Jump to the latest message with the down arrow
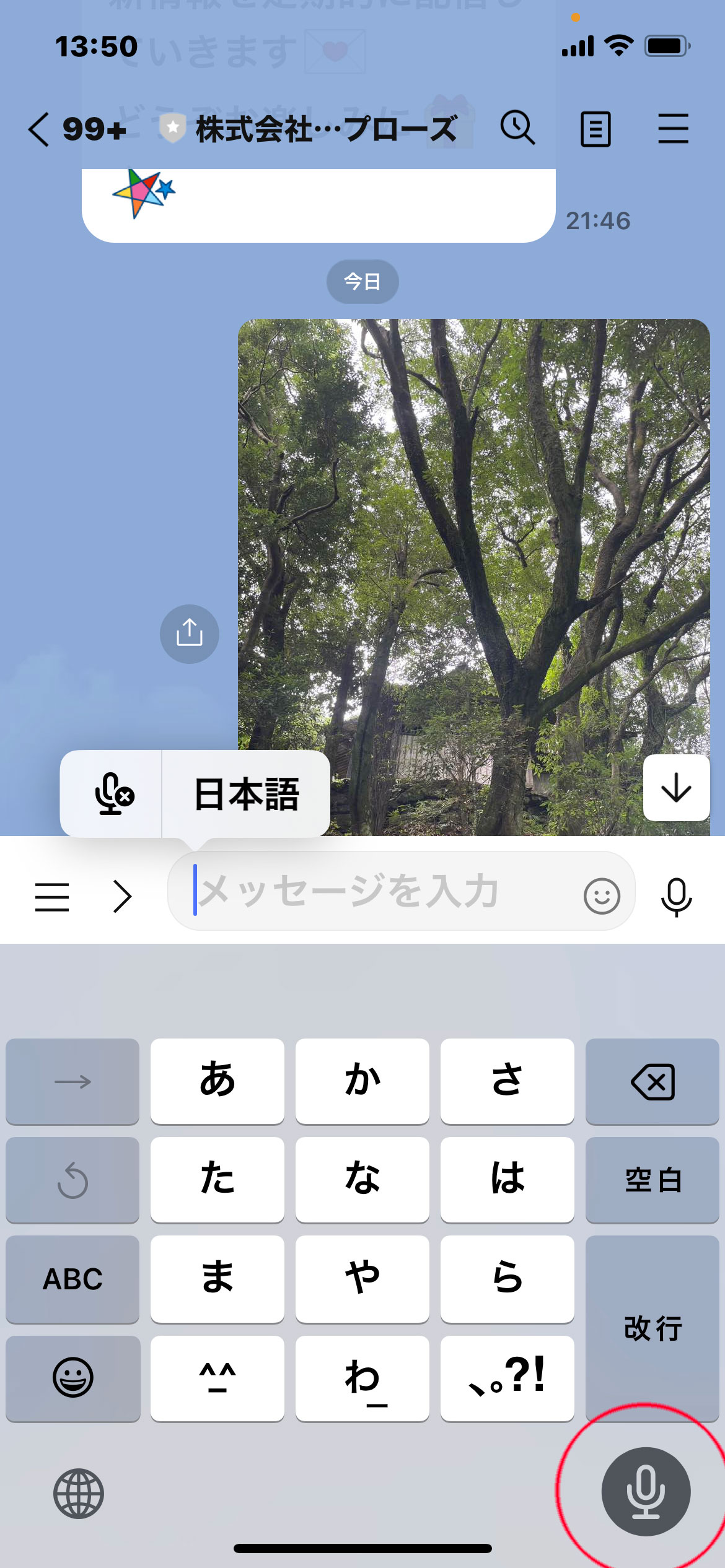The width and height of the screenshot is (725, 1568). [x=676, y=788]
